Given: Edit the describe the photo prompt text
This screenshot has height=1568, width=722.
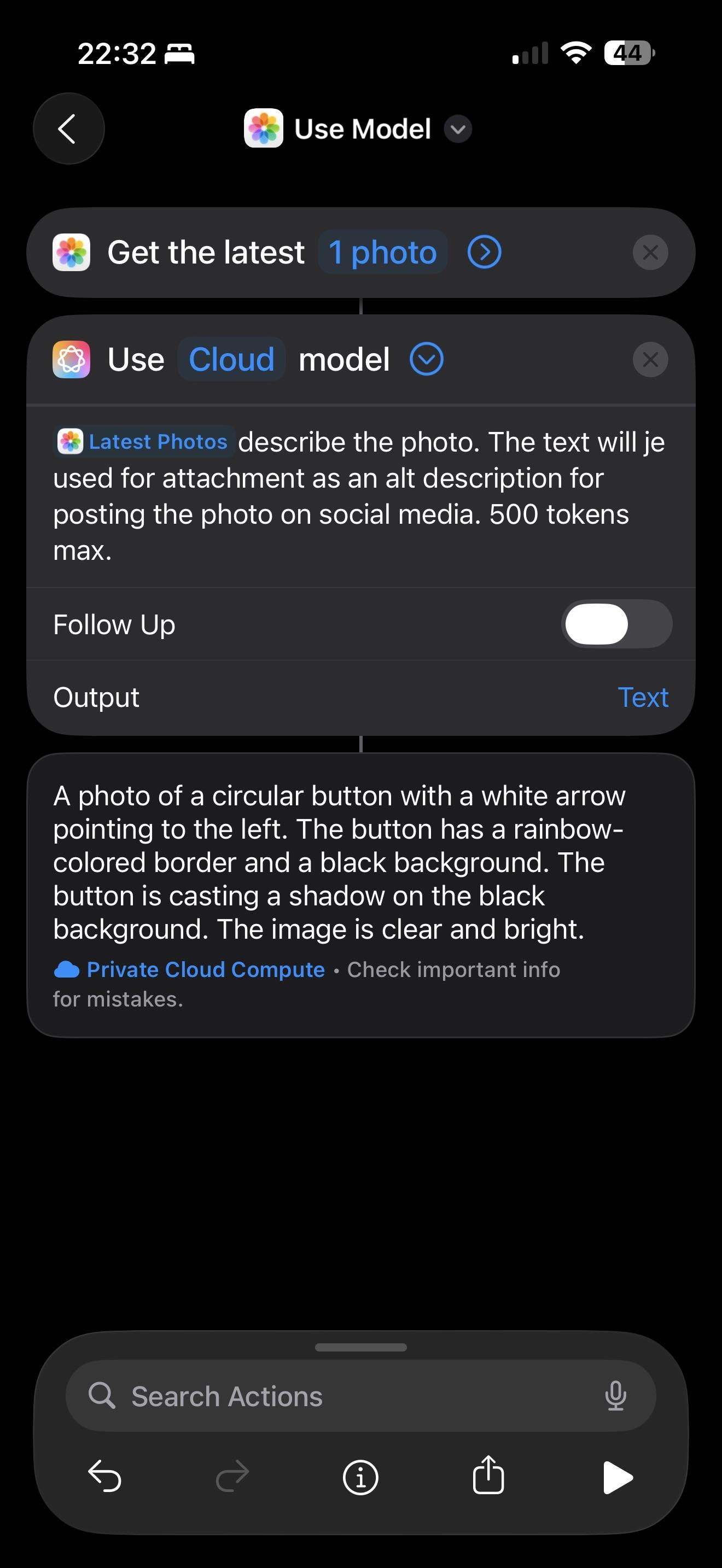Looking at the screenshot, I should 360,495.
